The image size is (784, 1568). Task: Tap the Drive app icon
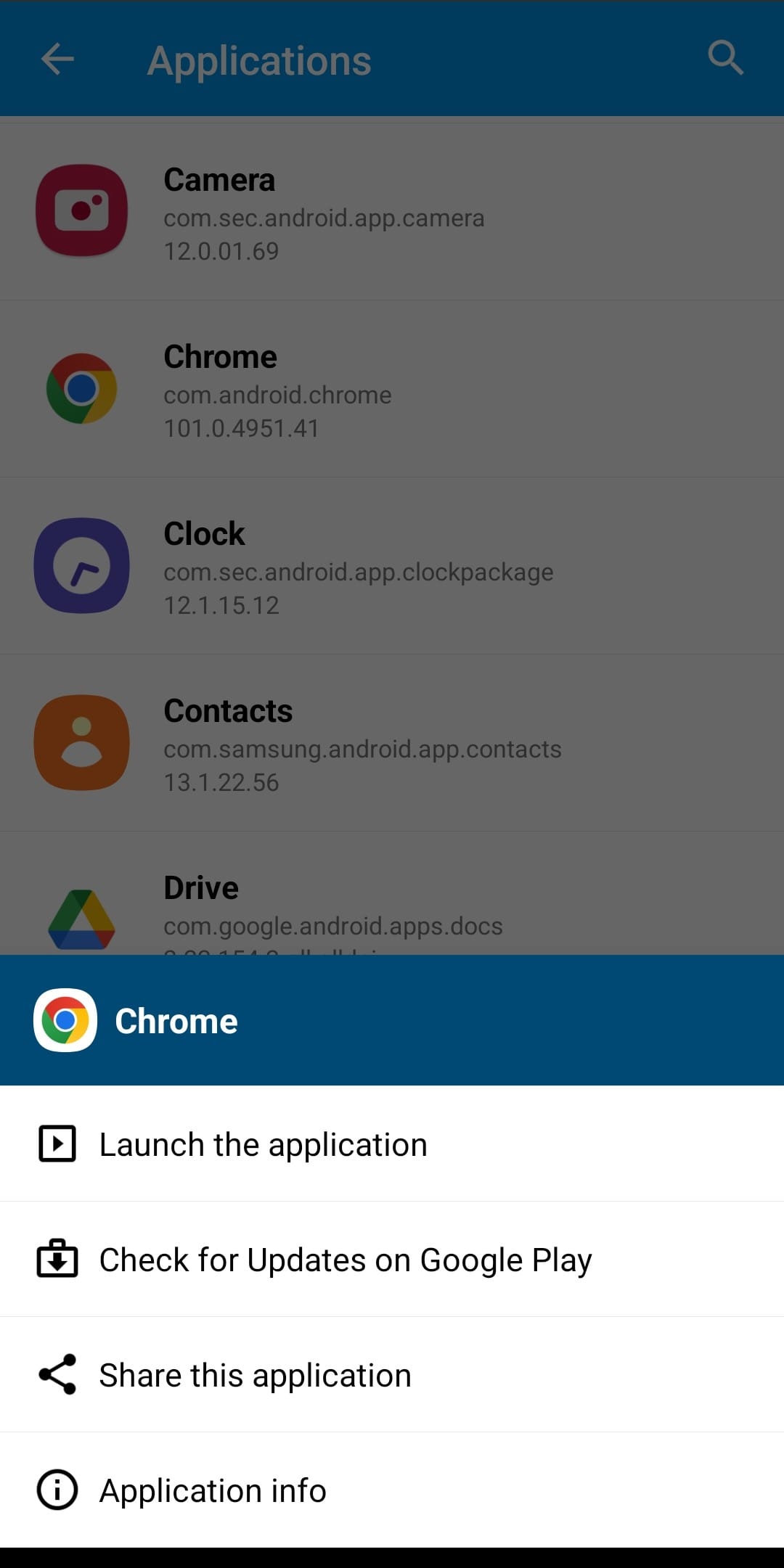pos(81,916)
